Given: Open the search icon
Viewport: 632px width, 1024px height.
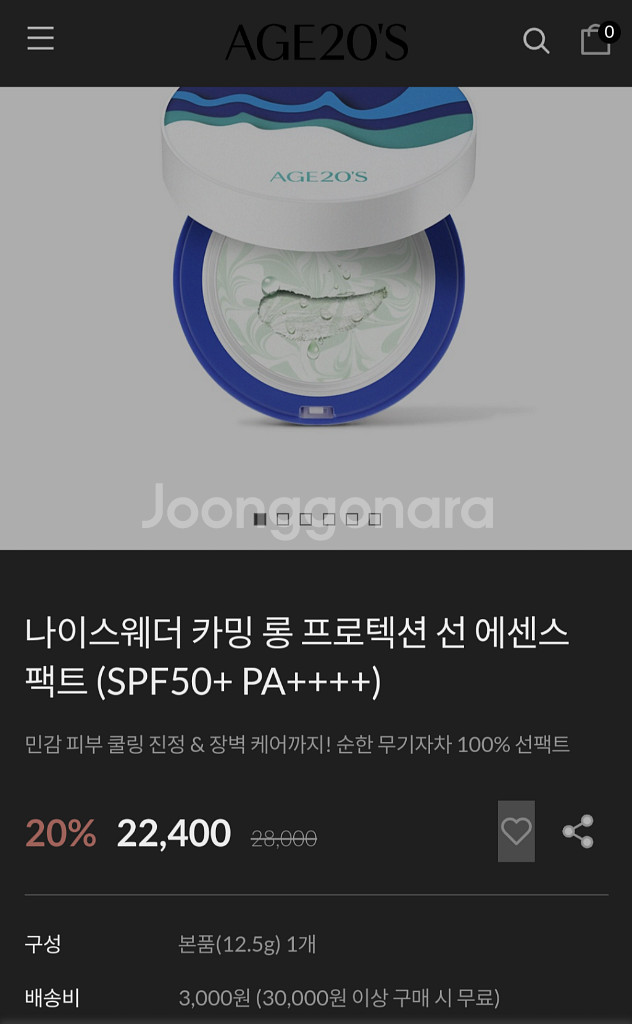Looking at the screenshot, I should pos(536,41).
